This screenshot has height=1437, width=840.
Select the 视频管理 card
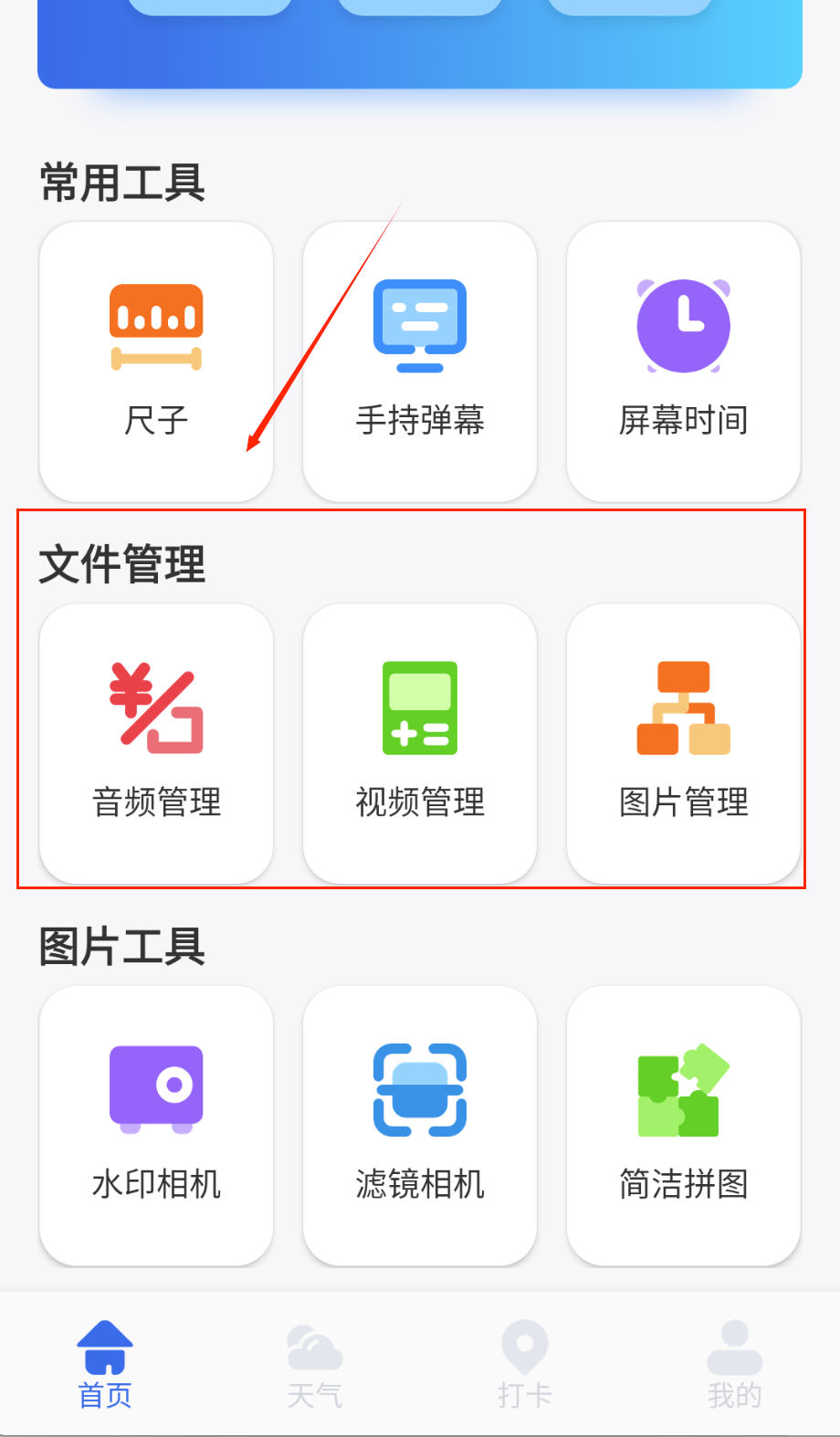pos(420,743)
